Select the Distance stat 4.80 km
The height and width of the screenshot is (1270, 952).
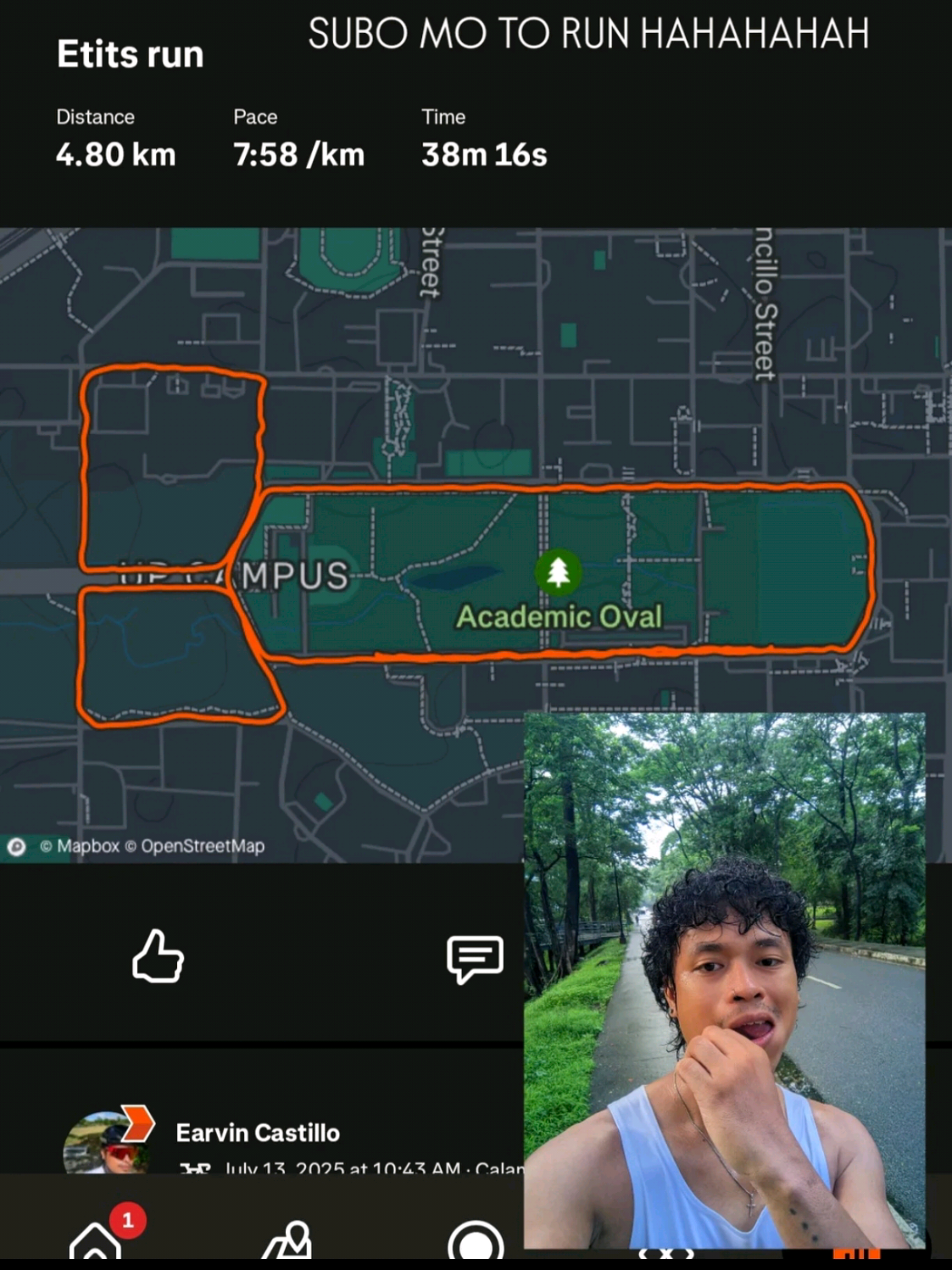[x=115, y=155]
